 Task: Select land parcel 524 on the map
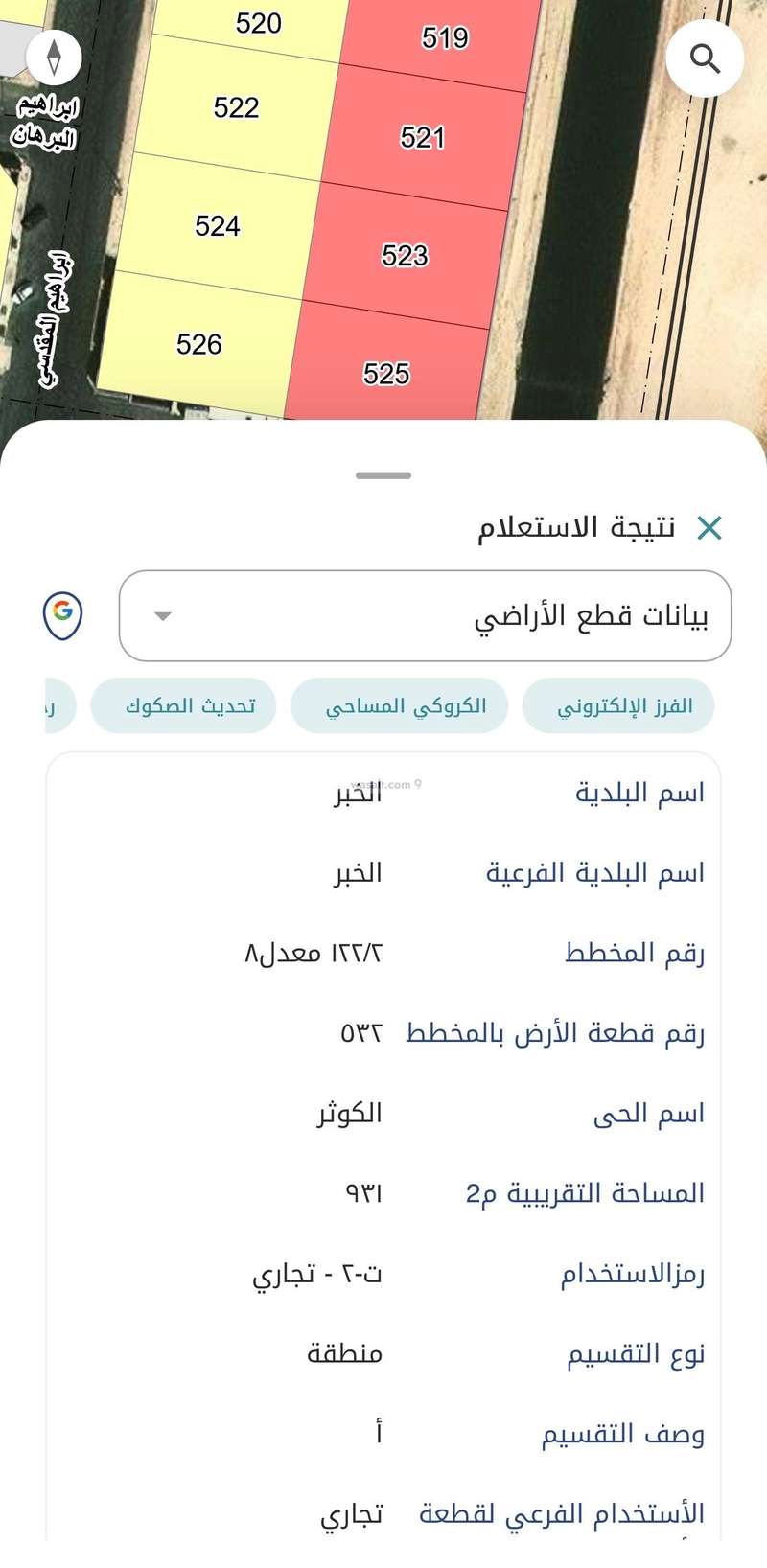pos(217,226)
